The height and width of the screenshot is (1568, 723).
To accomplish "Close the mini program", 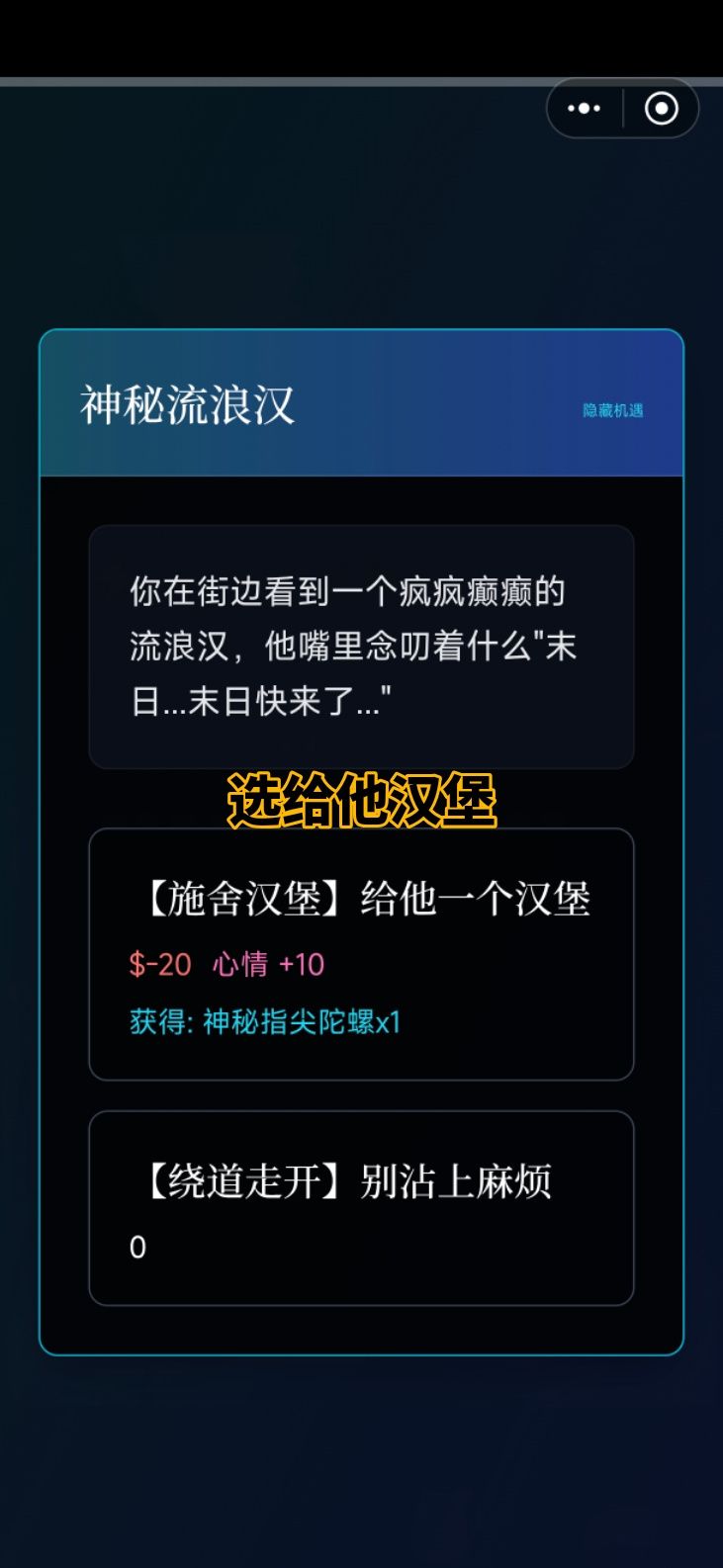I will coord(661,109).
